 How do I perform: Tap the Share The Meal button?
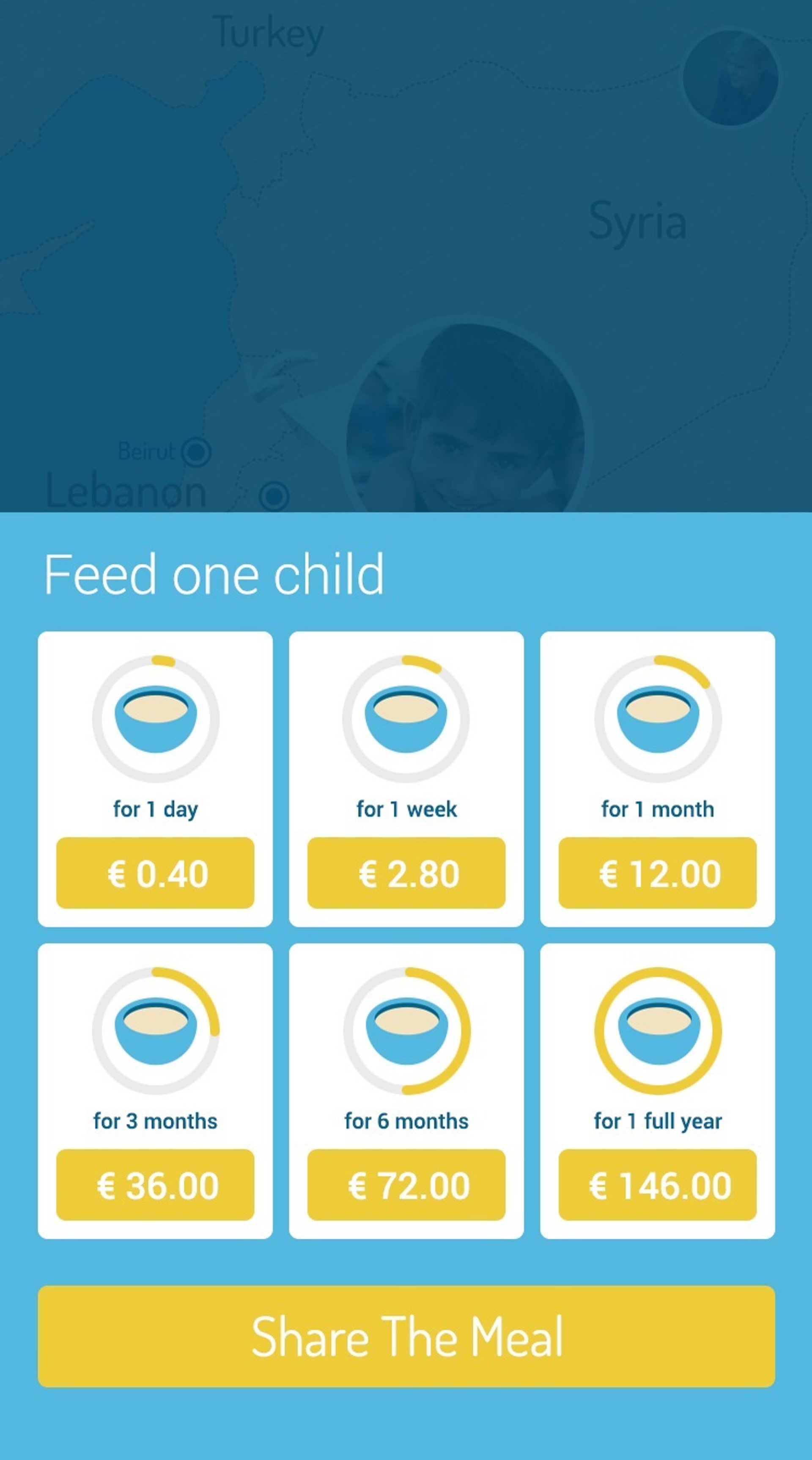[x=406, y=1336]
